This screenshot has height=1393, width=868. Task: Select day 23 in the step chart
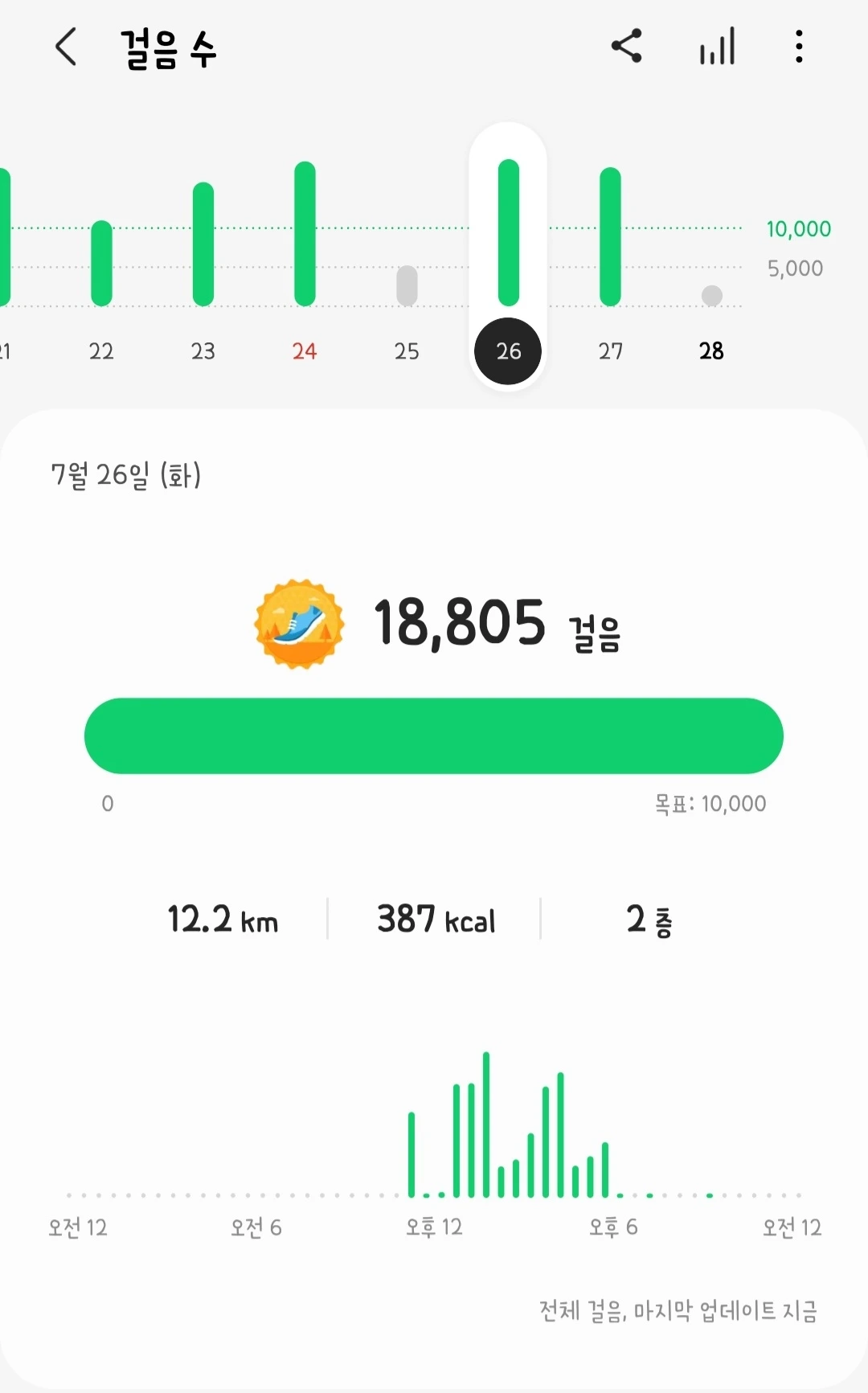(203, 350)
